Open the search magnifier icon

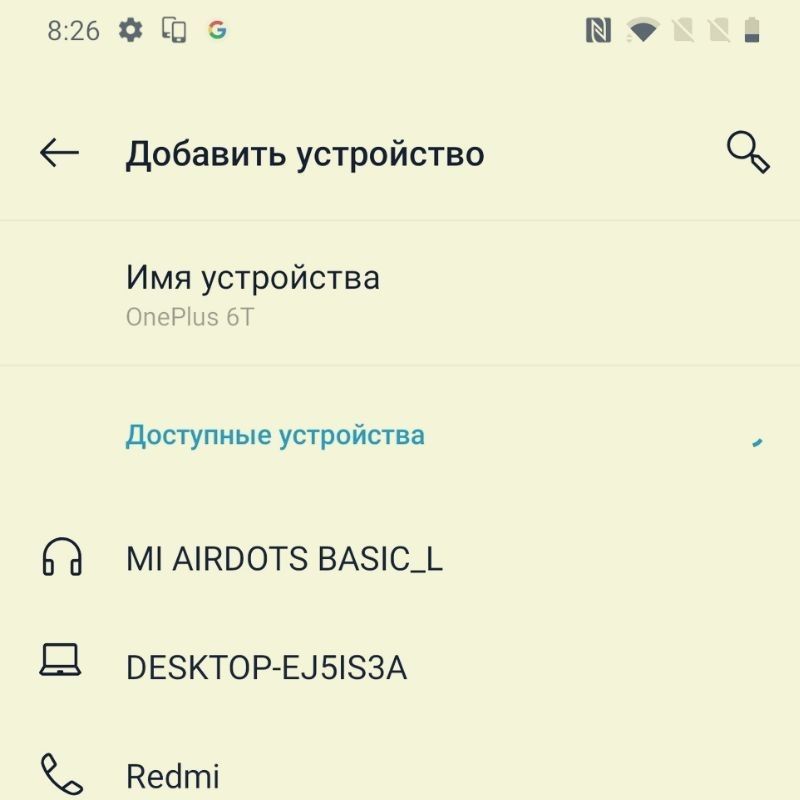746,153
